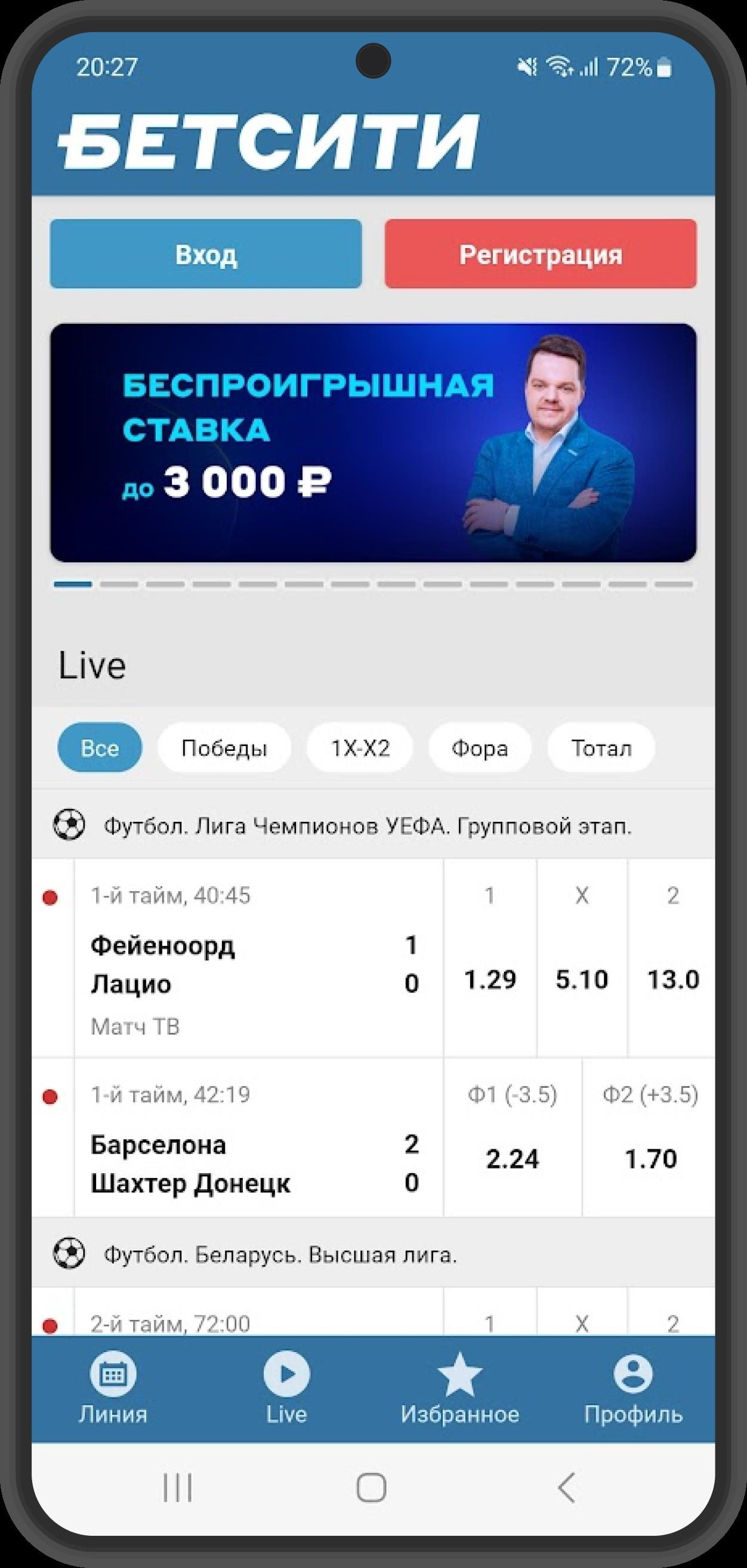The width and height of the screenshot is (747, 1568).
Task: Select draw odds 5.10
Action: coord(581,979)
